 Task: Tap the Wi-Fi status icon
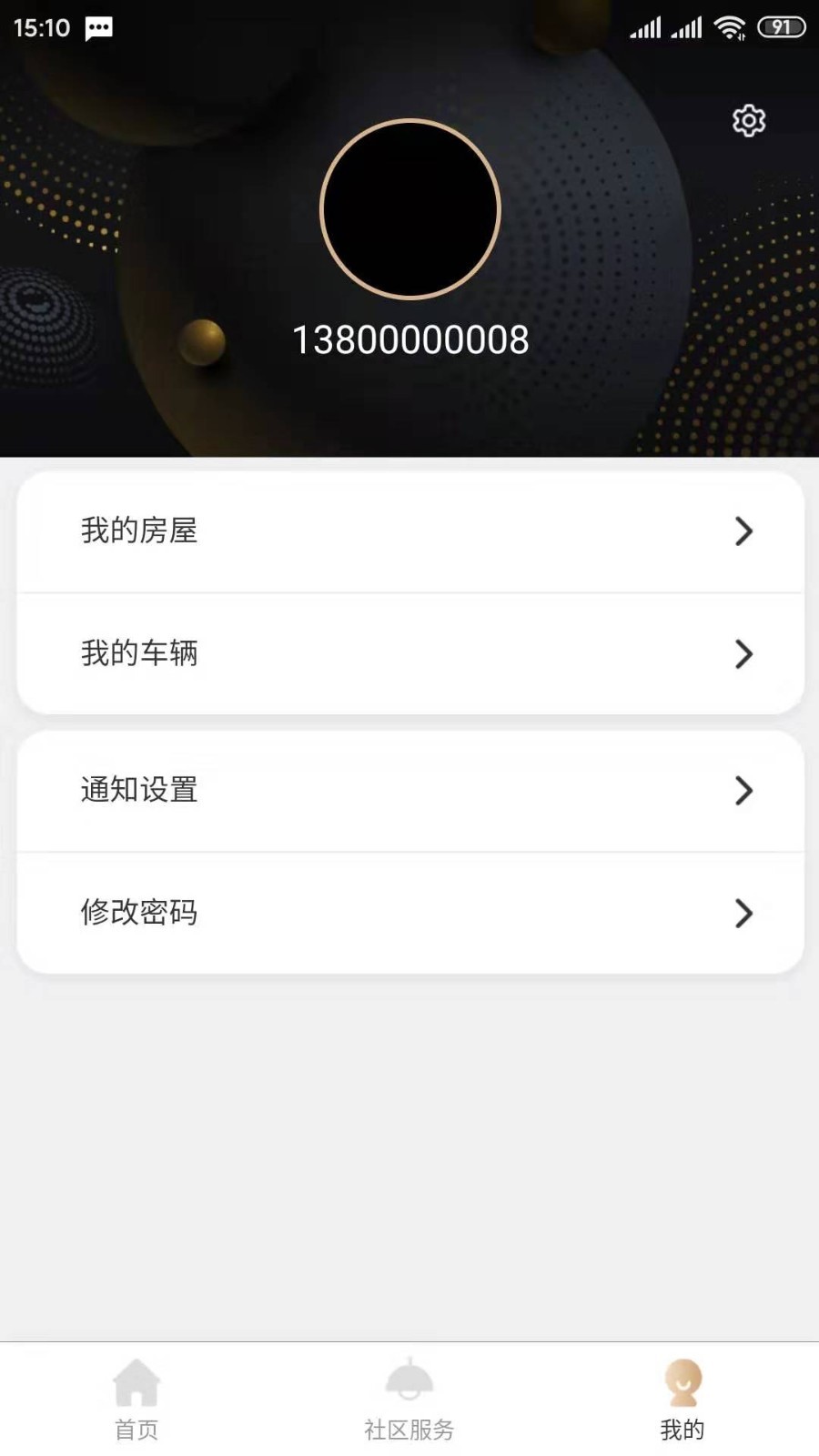[x=728, y=27]
